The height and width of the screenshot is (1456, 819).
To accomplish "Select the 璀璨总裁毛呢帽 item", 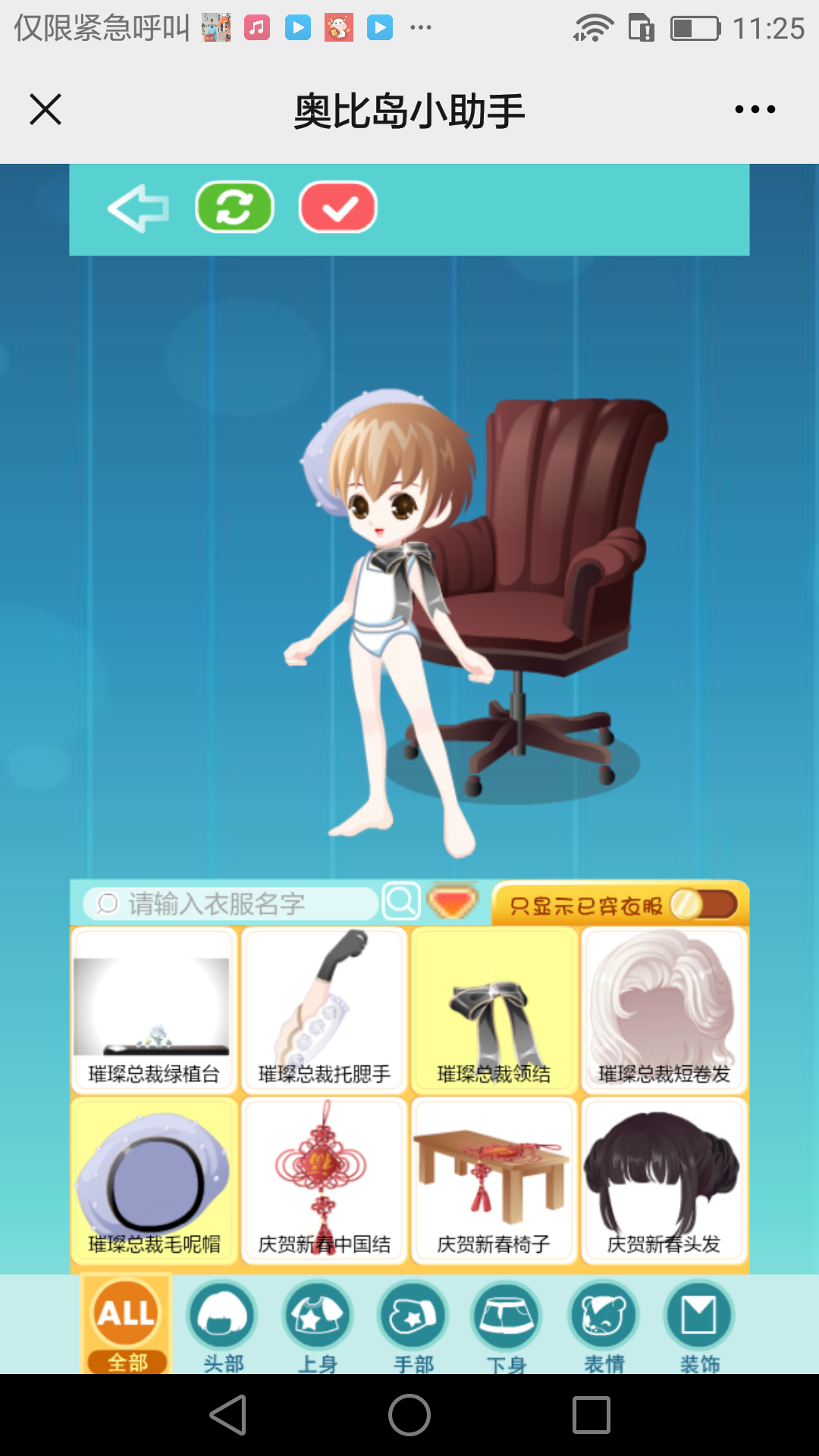I will point(154,1181).
